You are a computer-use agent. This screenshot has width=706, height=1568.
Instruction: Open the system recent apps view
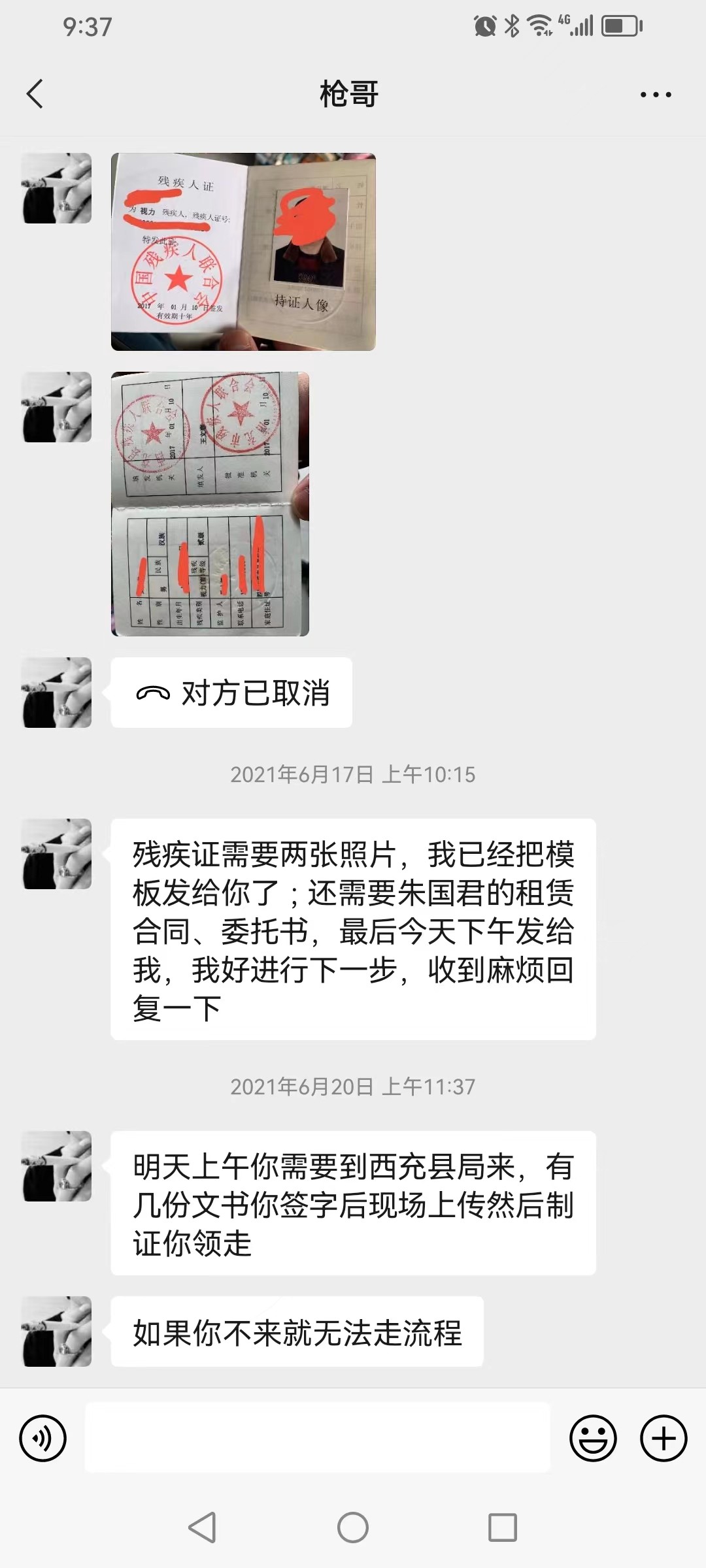[503, 1527]
